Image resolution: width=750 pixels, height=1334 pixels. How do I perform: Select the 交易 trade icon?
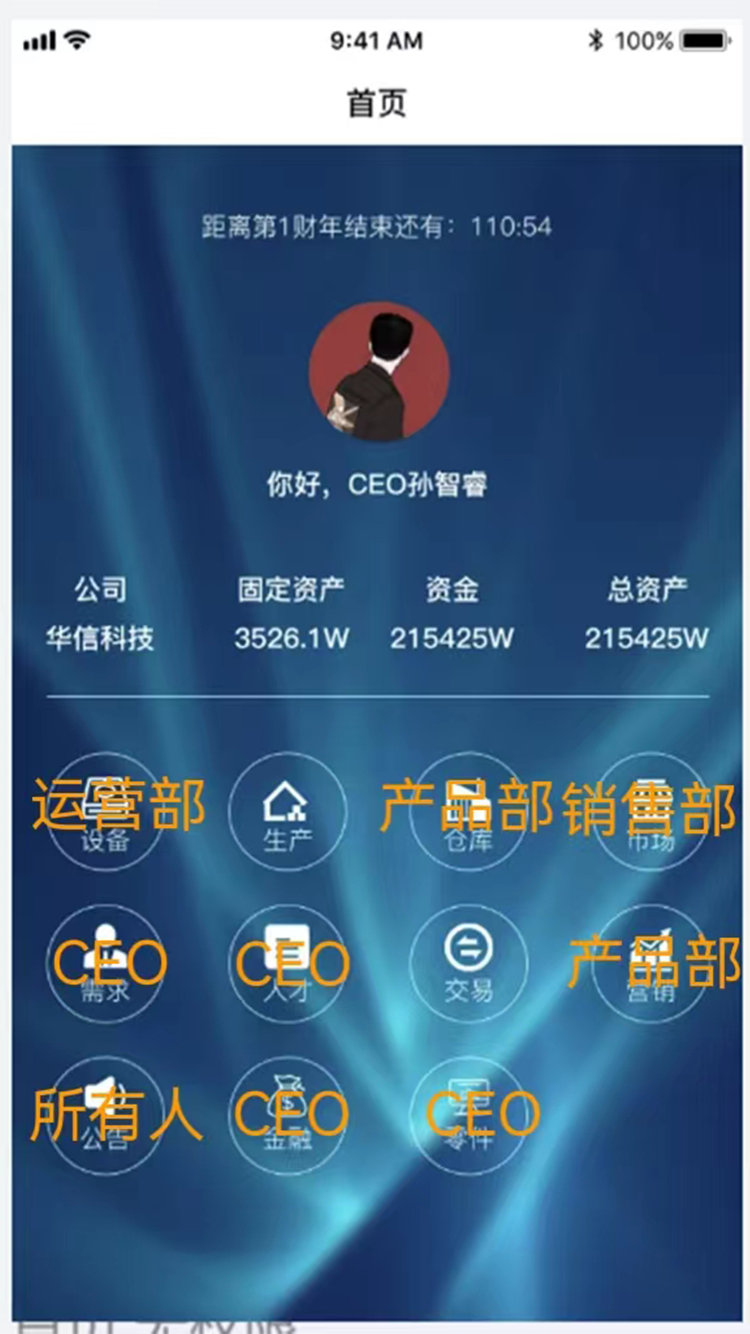coord(468,963)
